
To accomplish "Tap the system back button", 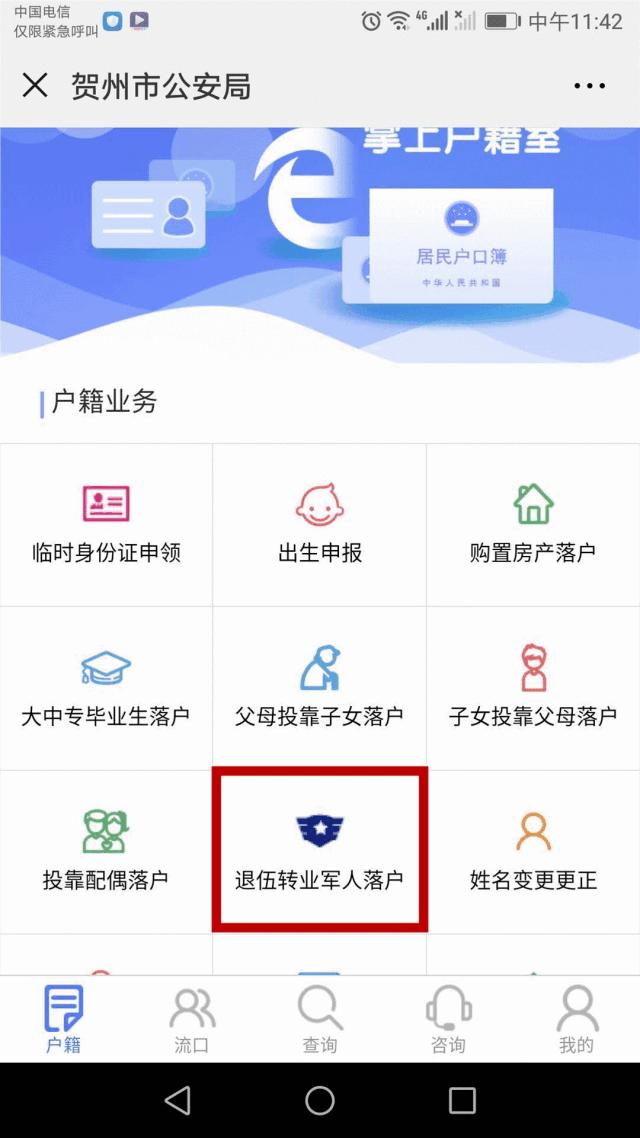I will pos(178,1100).
